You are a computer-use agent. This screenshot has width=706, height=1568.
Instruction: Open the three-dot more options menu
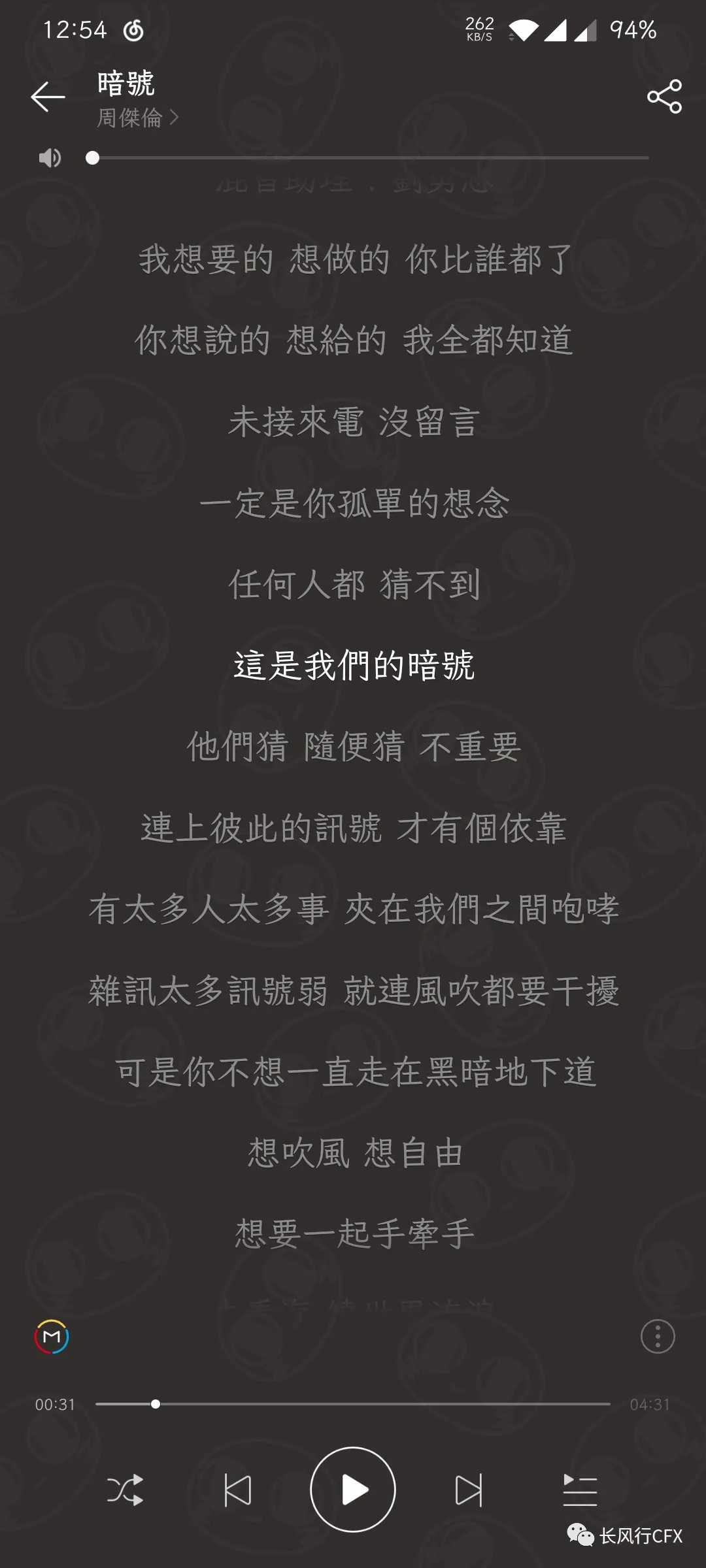click(658, 1337)
